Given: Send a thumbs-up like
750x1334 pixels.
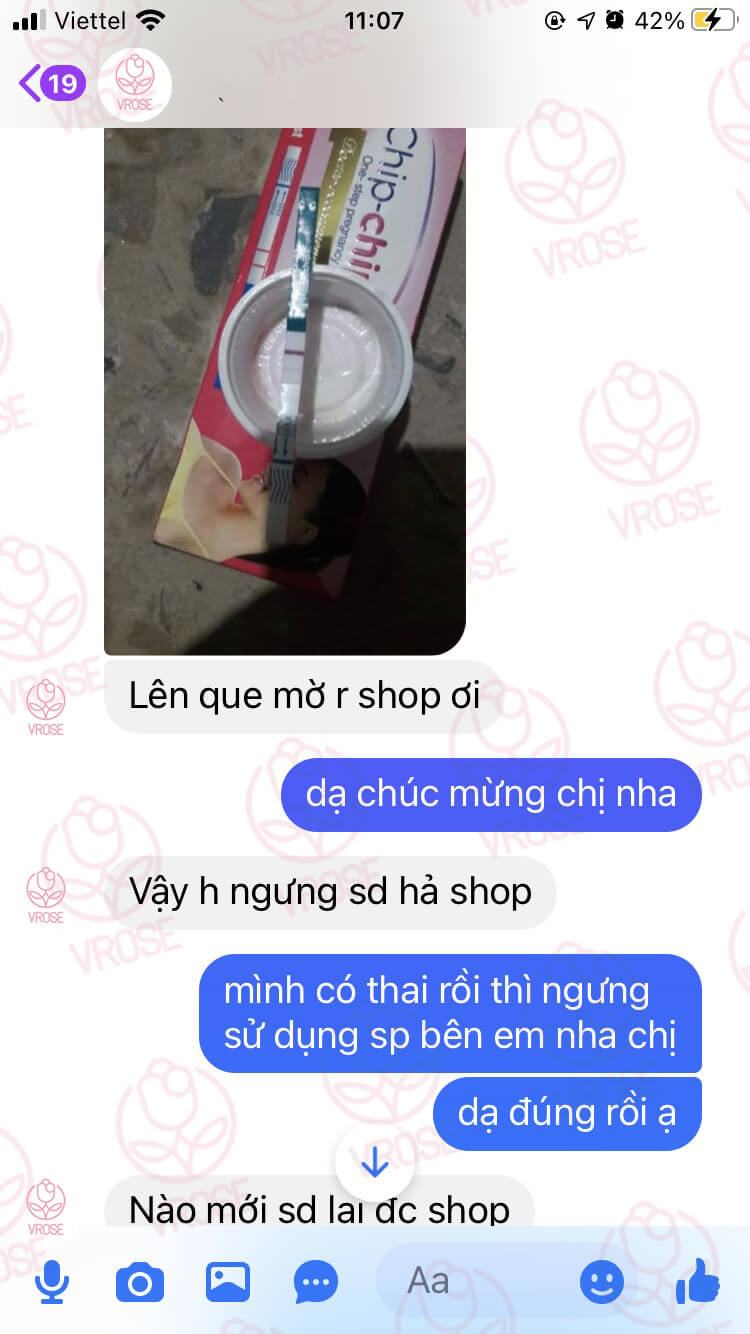Looking at the screenshot, I should tap(697, 1279).
